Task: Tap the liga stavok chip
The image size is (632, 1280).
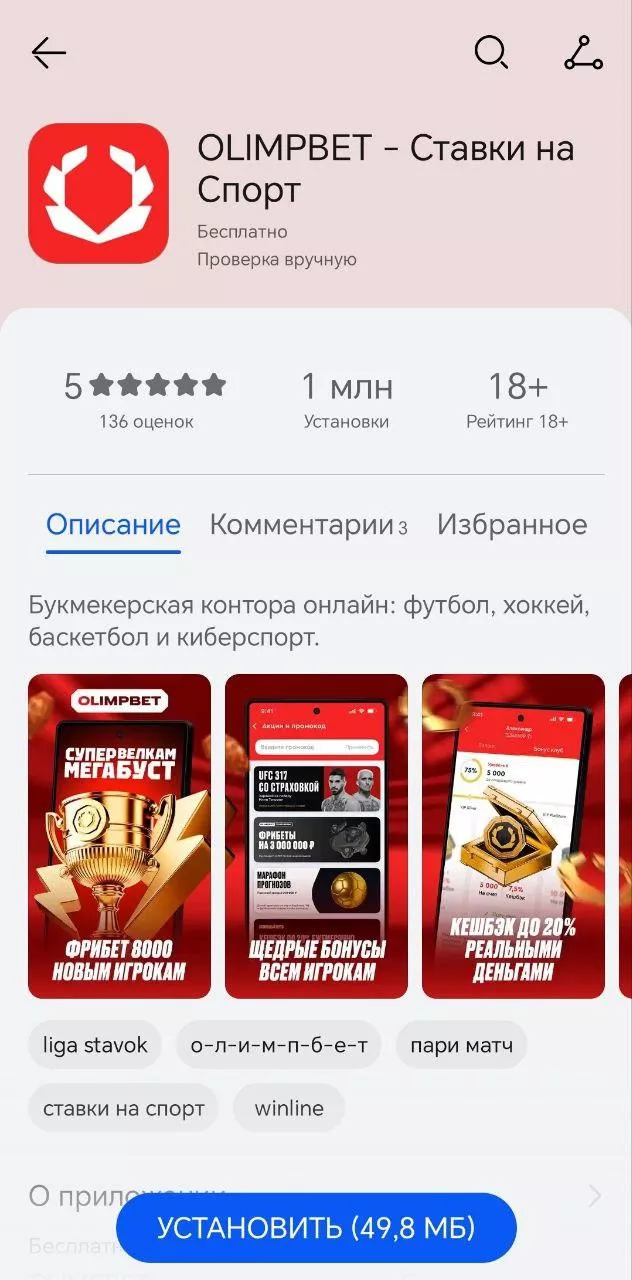Action: click(x=95, y=1046)
